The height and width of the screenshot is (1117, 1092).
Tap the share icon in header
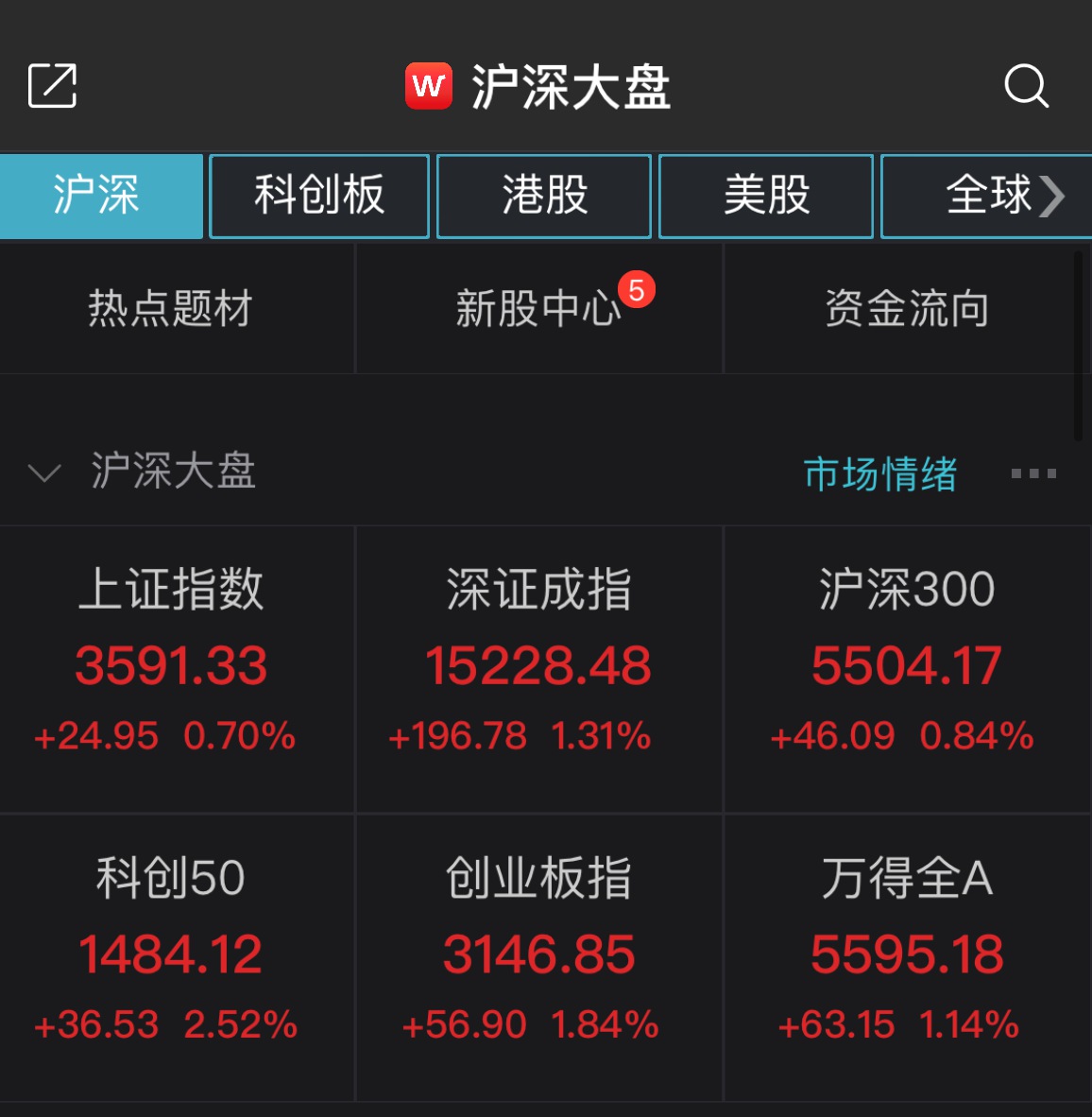pos(53,86)
